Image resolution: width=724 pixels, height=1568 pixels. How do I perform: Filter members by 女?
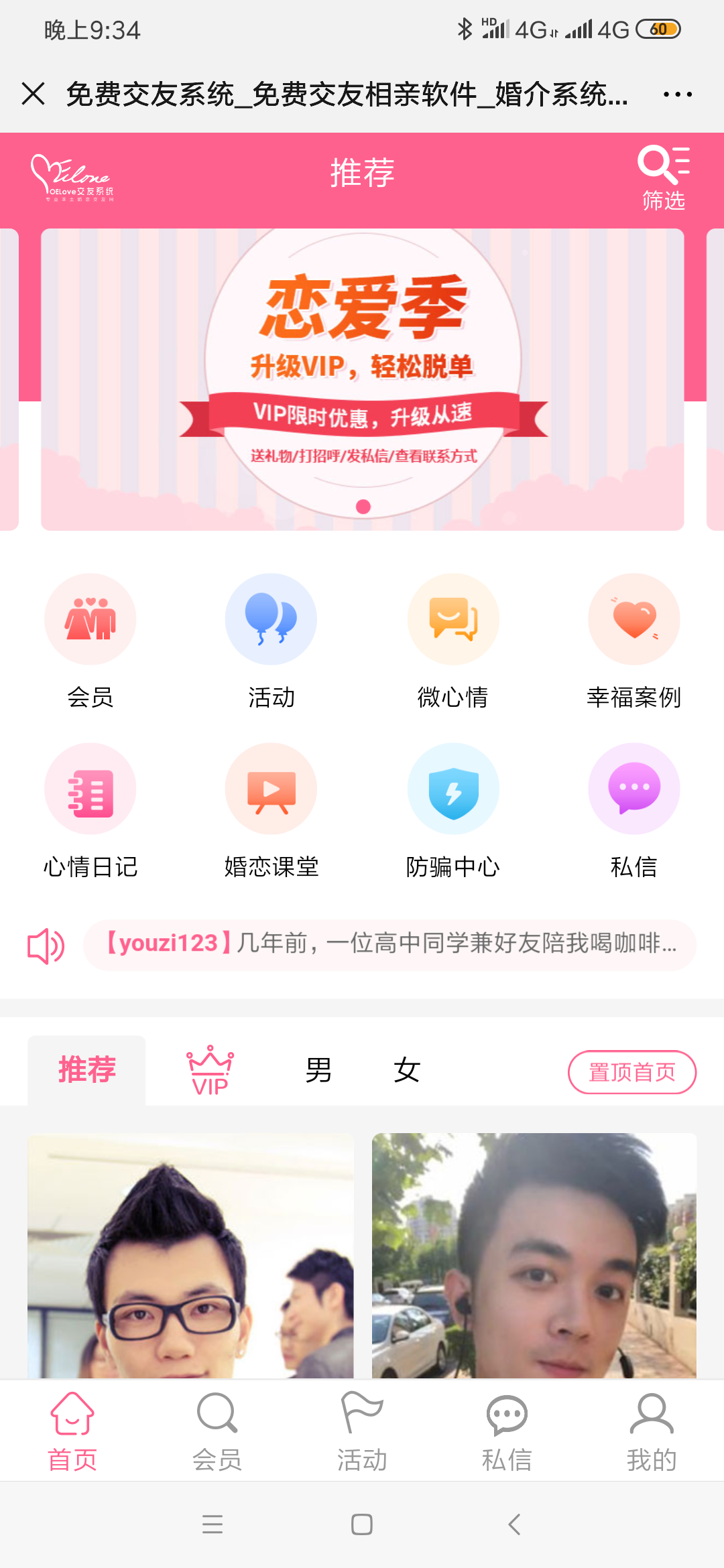pyautogui.click(x=406, y=1070)
